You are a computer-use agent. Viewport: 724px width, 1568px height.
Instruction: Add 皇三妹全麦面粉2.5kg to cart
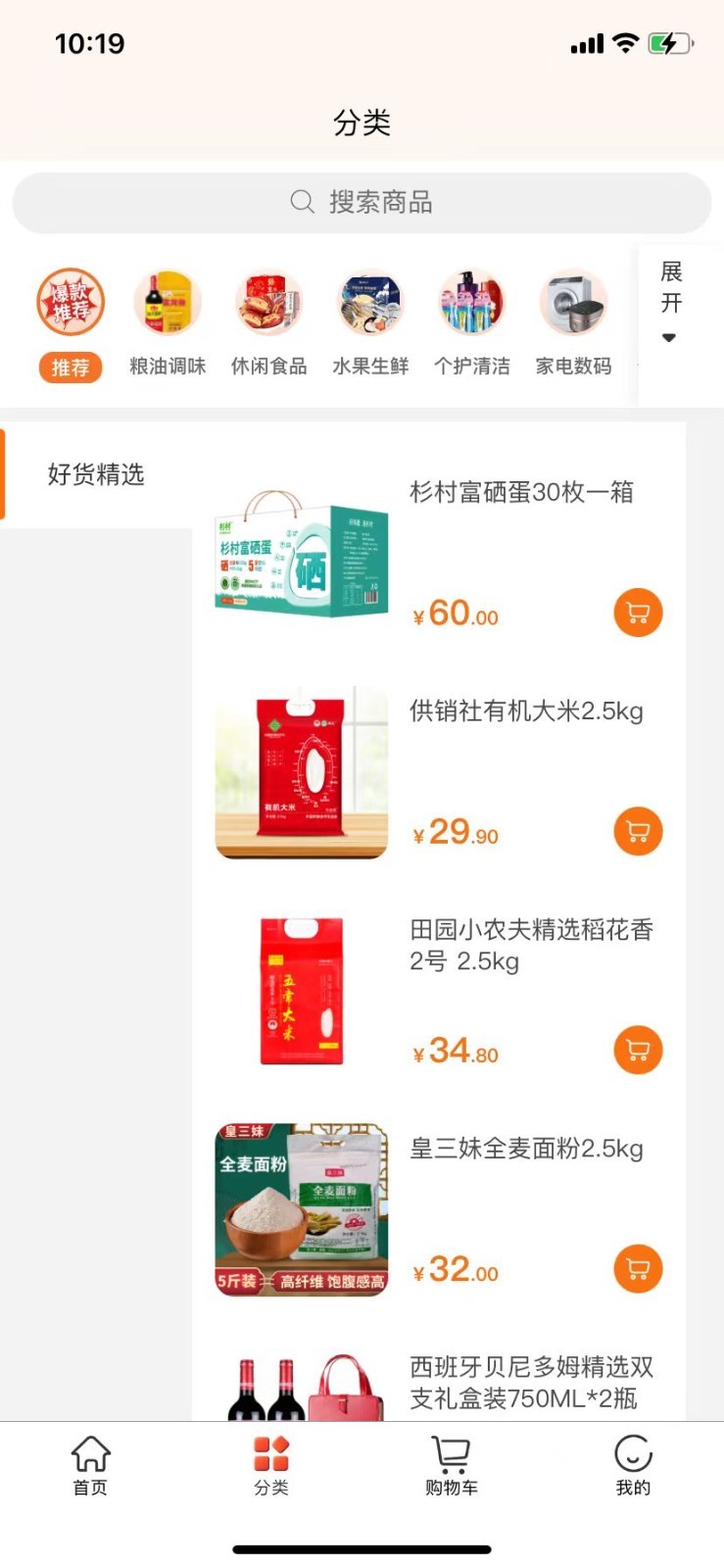(x=638, y=1268)
